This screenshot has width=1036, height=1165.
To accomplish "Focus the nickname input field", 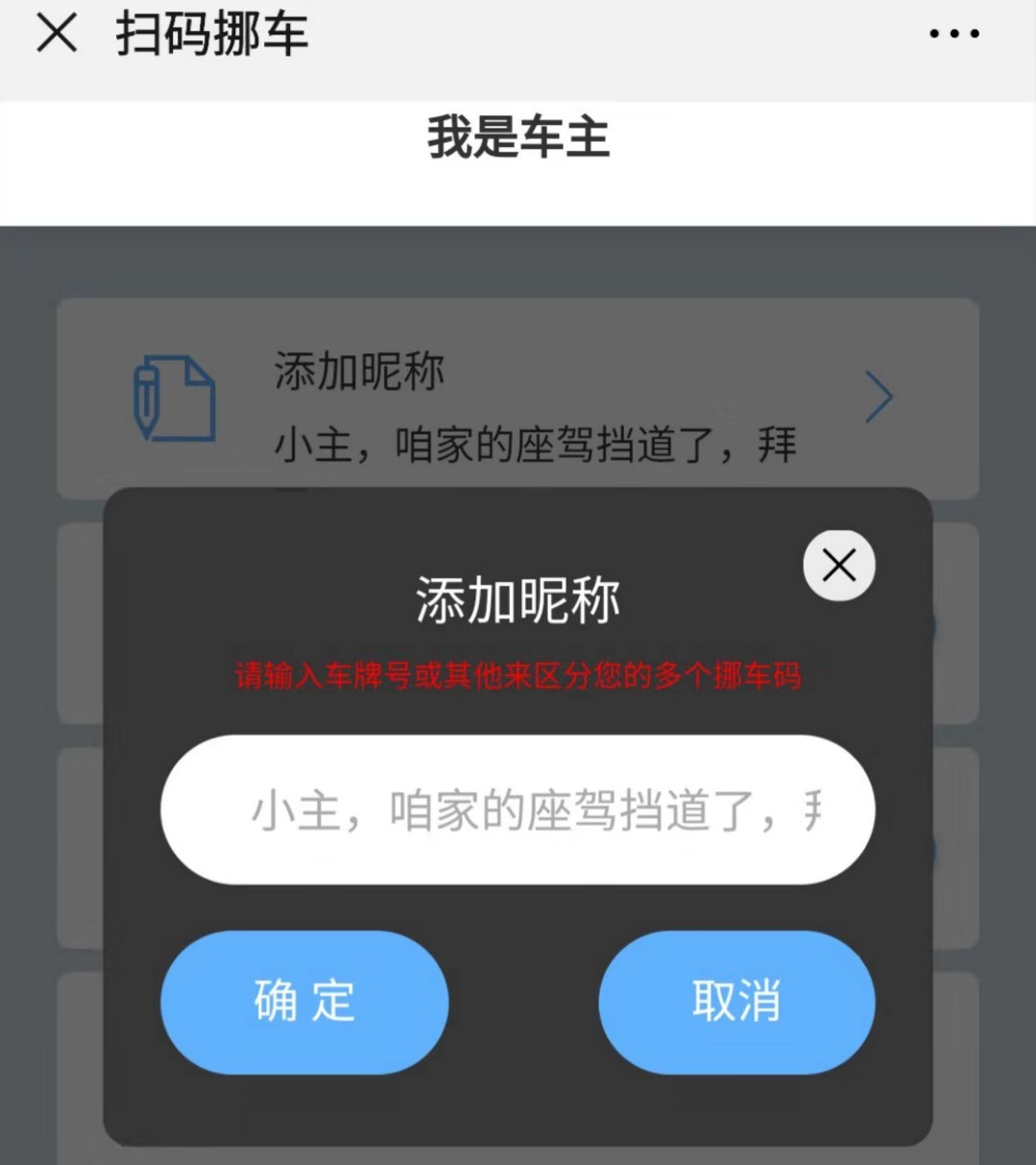I will 518,810.
